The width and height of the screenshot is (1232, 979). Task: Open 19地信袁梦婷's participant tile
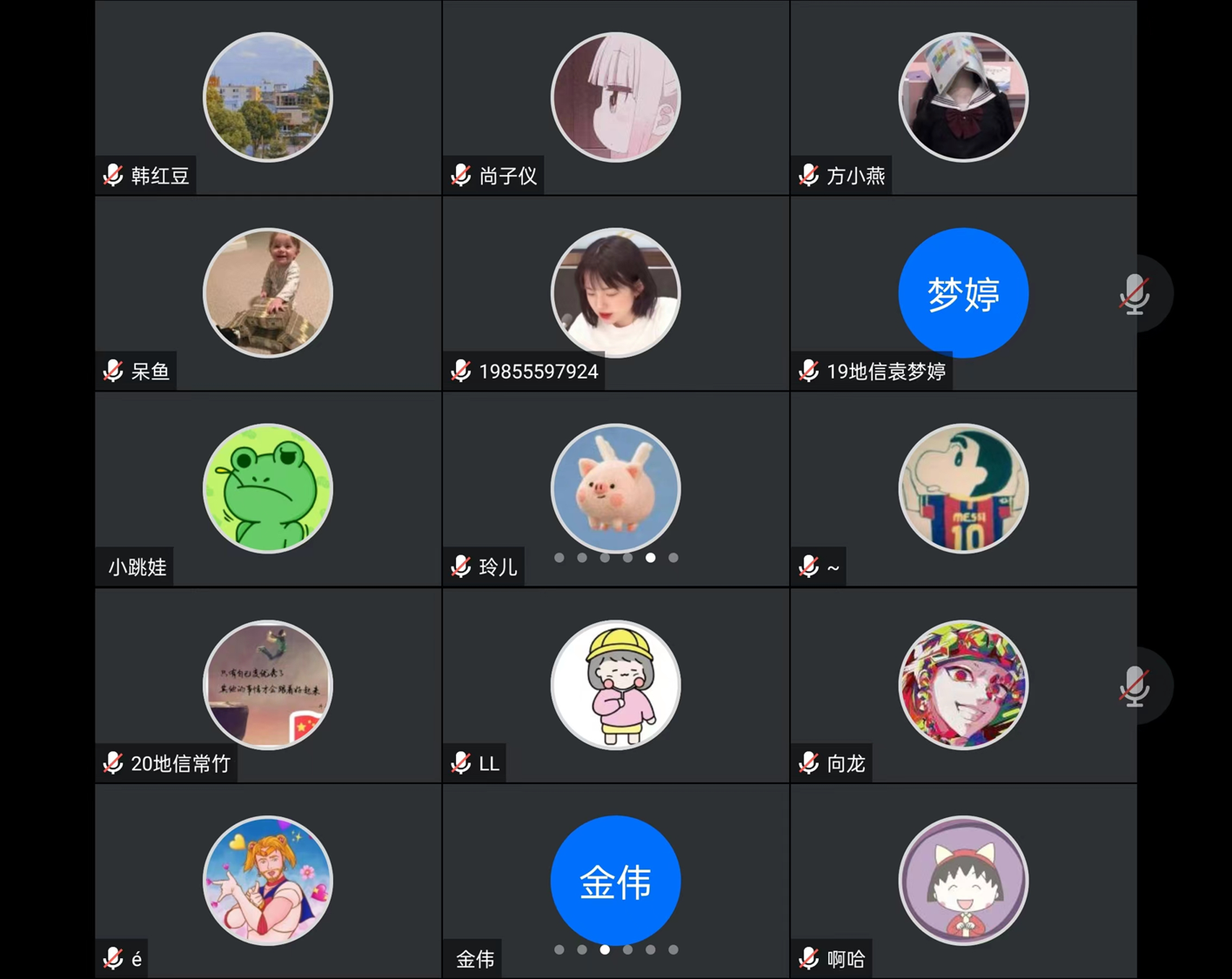[963, 293]
